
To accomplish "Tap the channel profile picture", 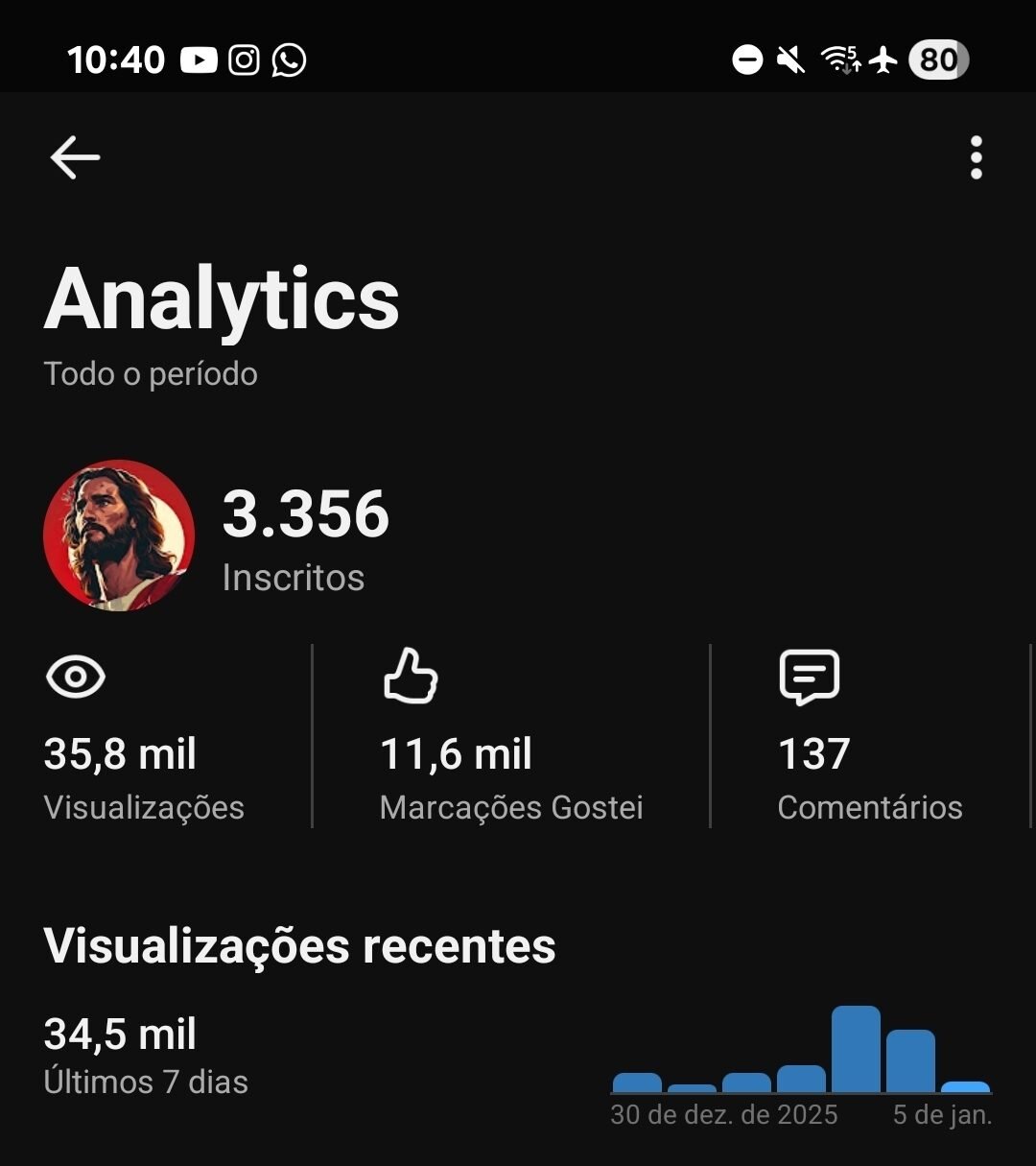I will pyautogui.click(x=118, y=535).
